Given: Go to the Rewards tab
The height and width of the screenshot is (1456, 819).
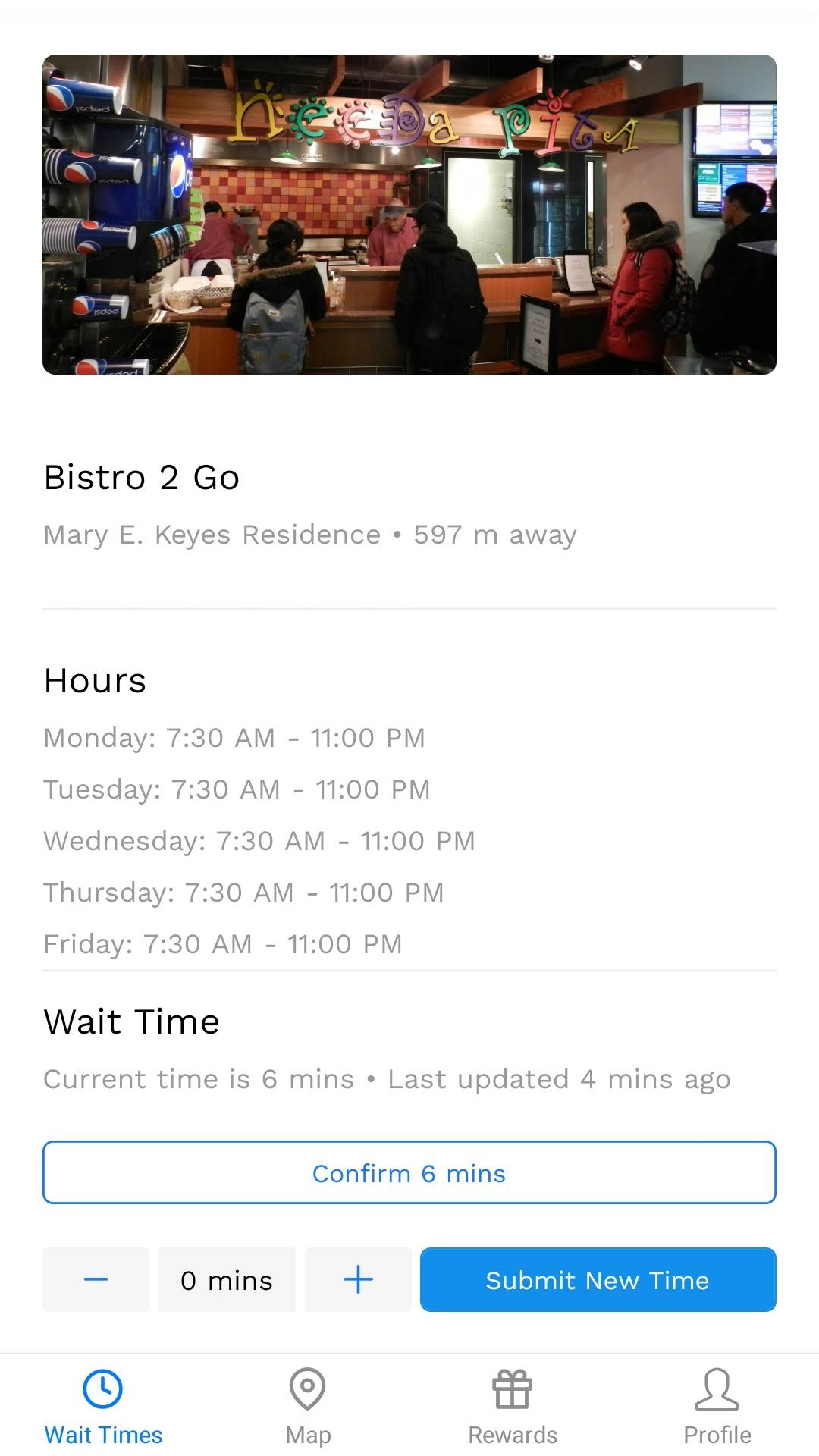Looking at the screenshot, I should [x=513, y=1407].
